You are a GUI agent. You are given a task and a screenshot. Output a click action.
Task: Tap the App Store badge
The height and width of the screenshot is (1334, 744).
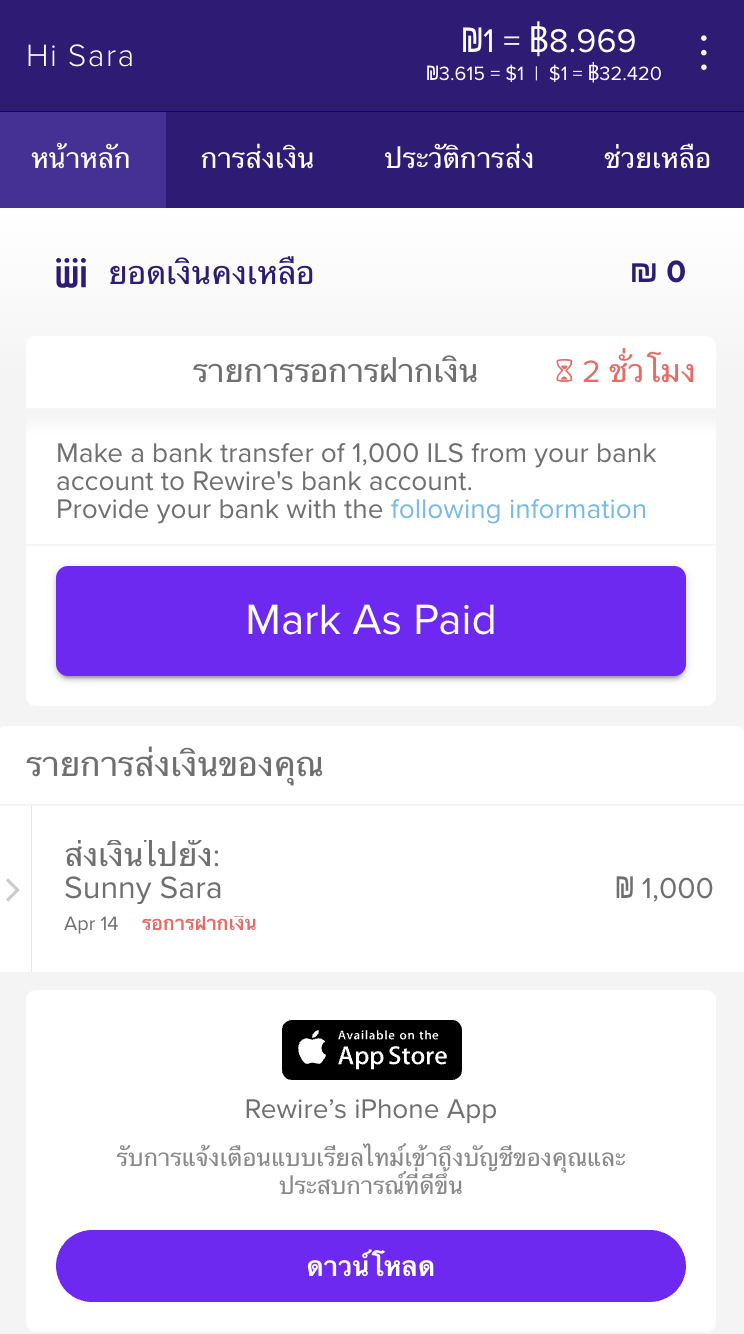(x=372, y=1050)
